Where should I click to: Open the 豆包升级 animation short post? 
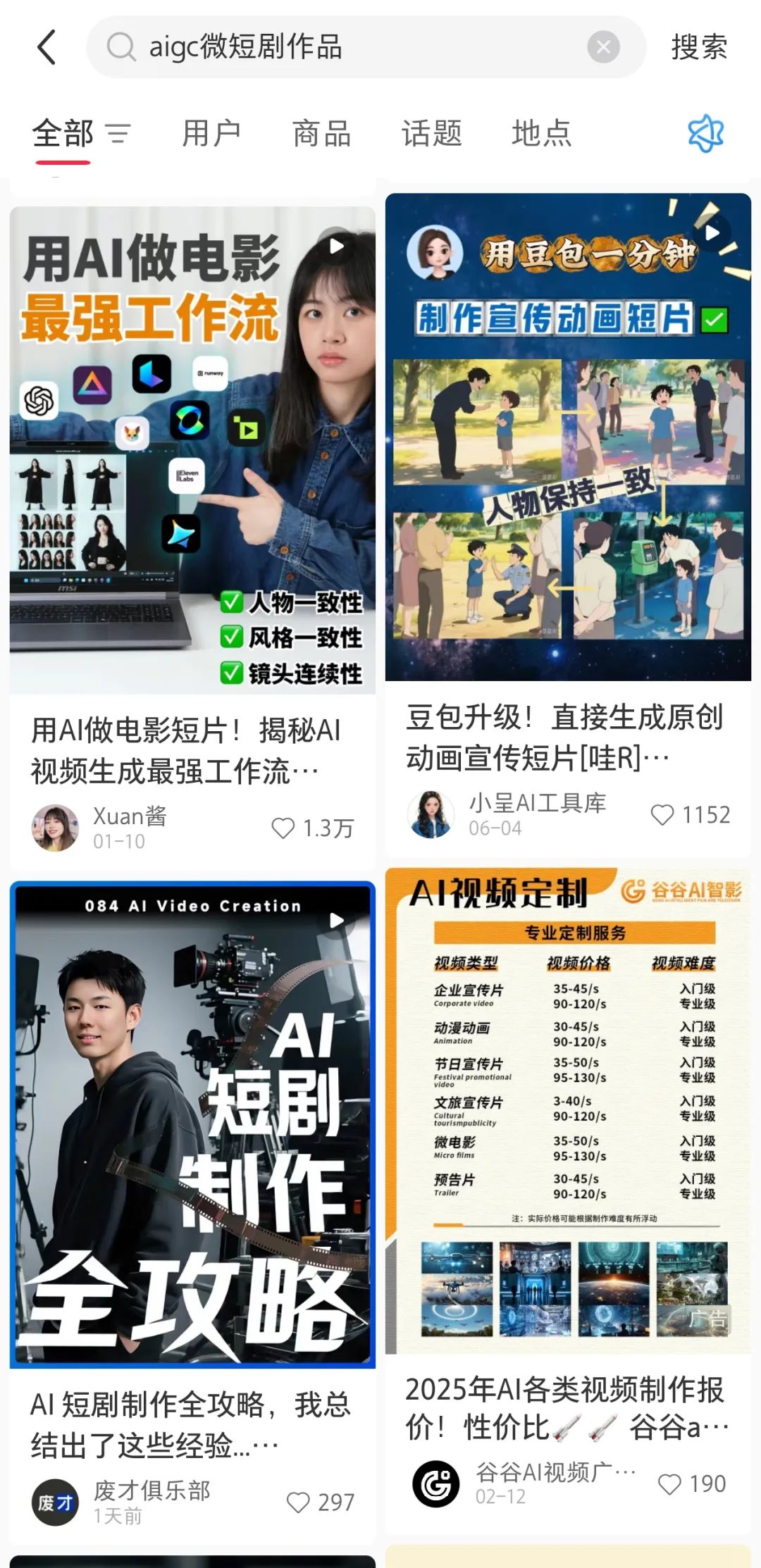click(x=568, y=437)
